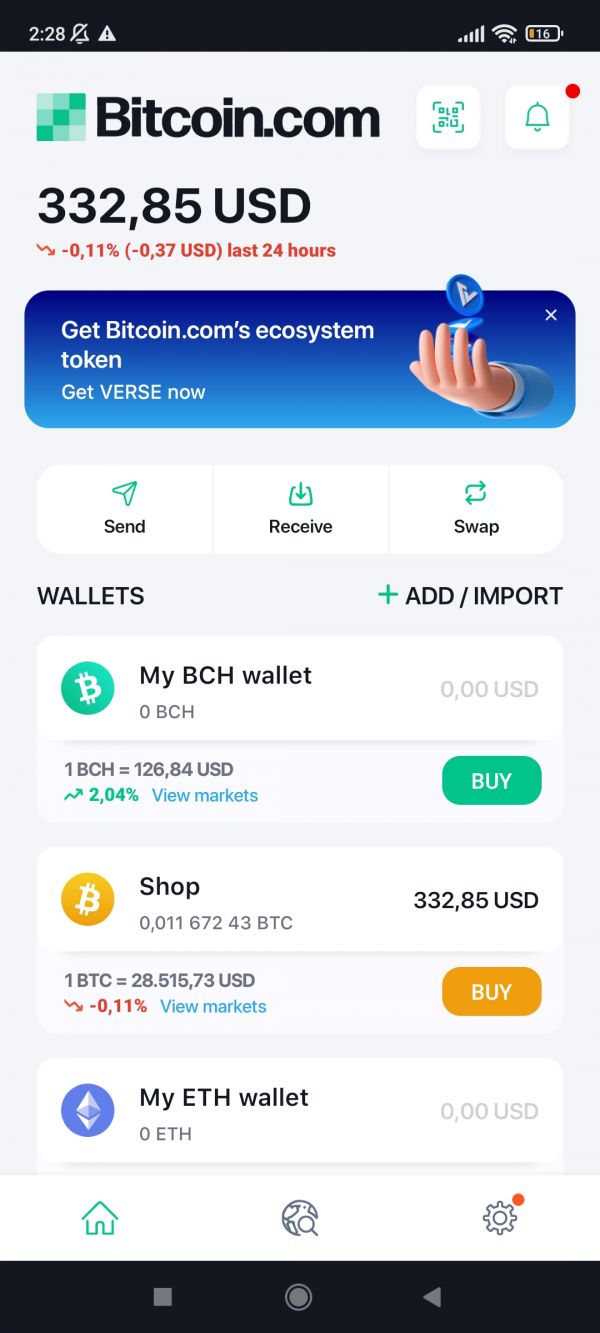This screenshot has width=600, height=1333.
Task: Open My ETH wallet
Action: pos(300,1111)
